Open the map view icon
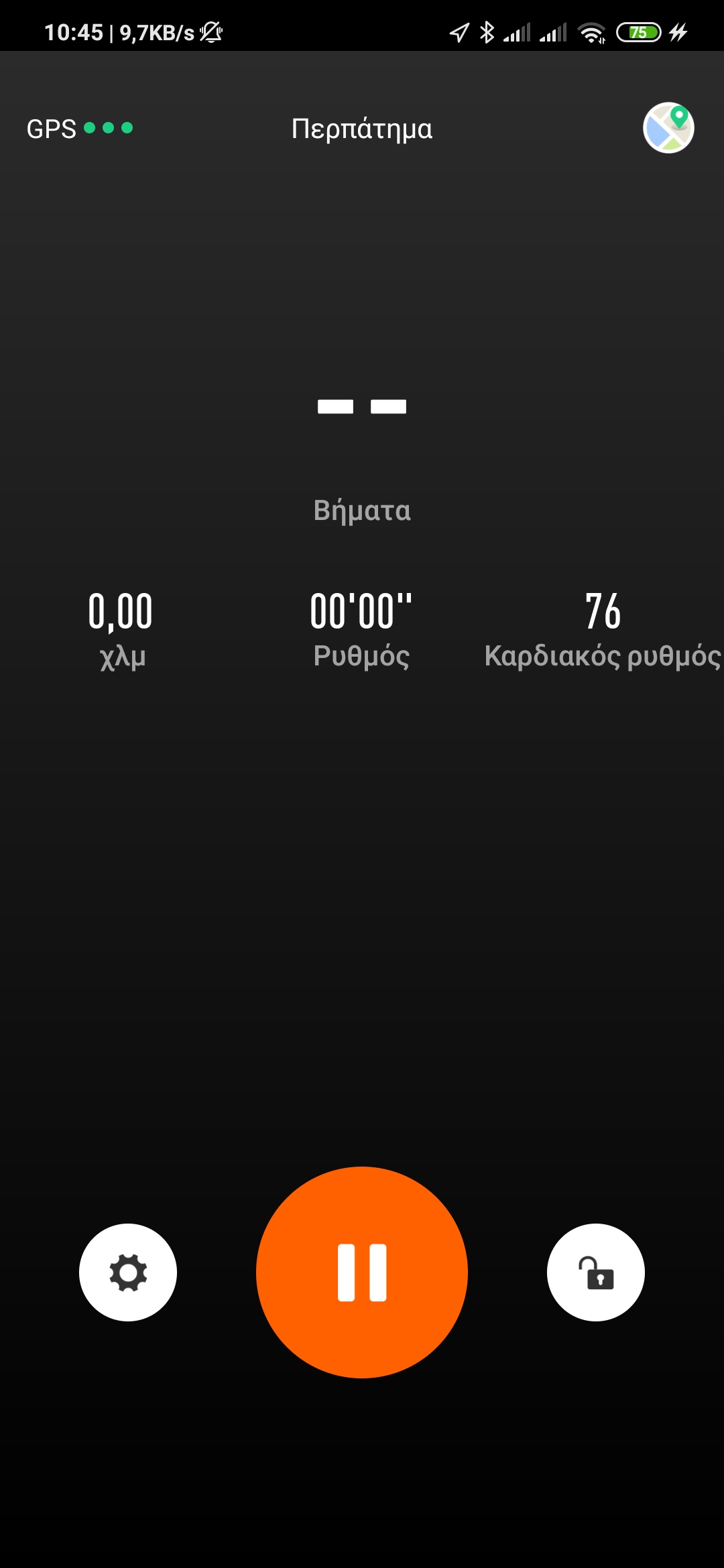Viewport: 724px width, 1568px height. pyautogui.click(x=668, y=128)
